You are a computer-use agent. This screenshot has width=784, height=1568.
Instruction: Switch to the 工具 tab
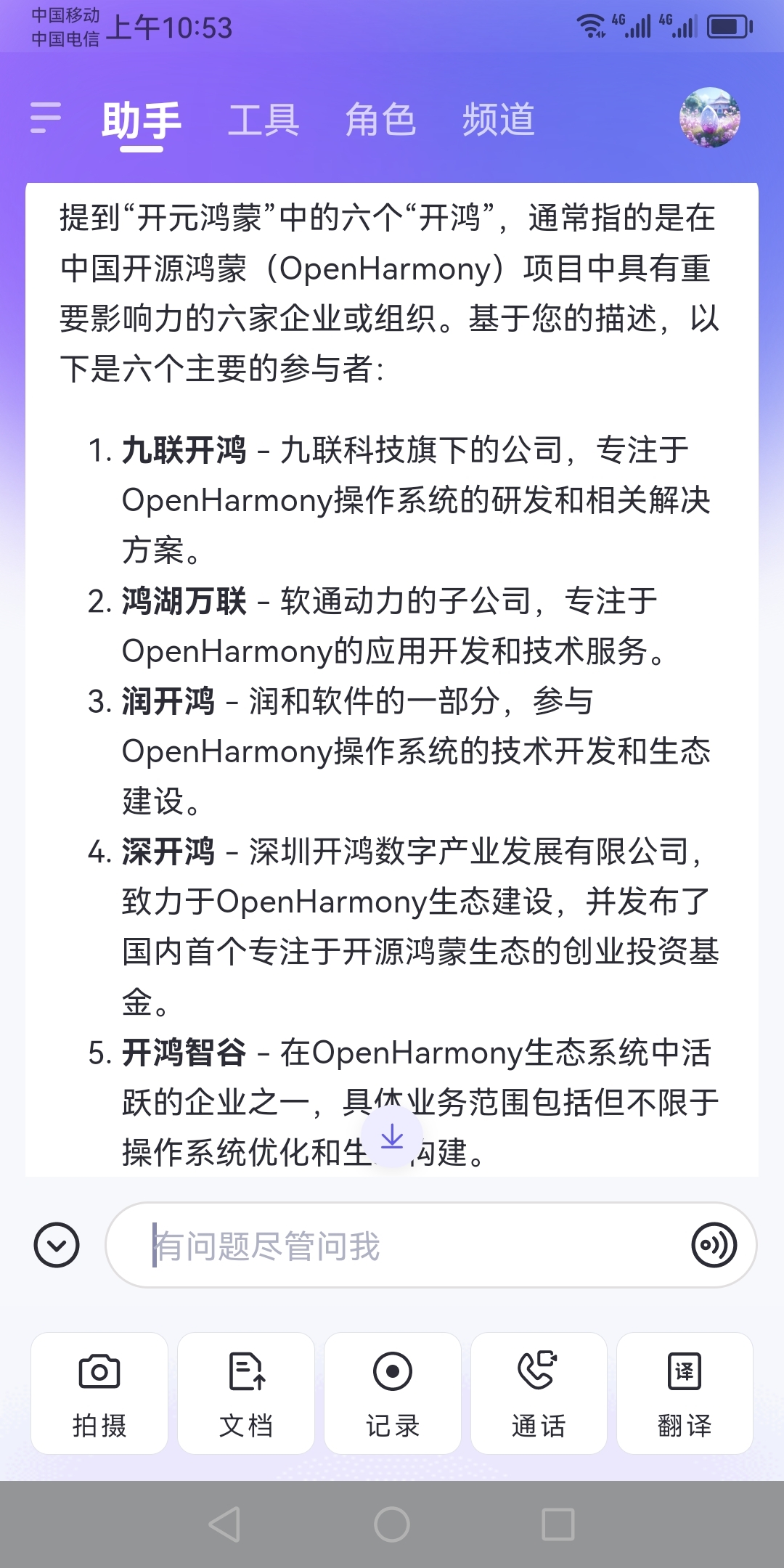tap(265, 119)
